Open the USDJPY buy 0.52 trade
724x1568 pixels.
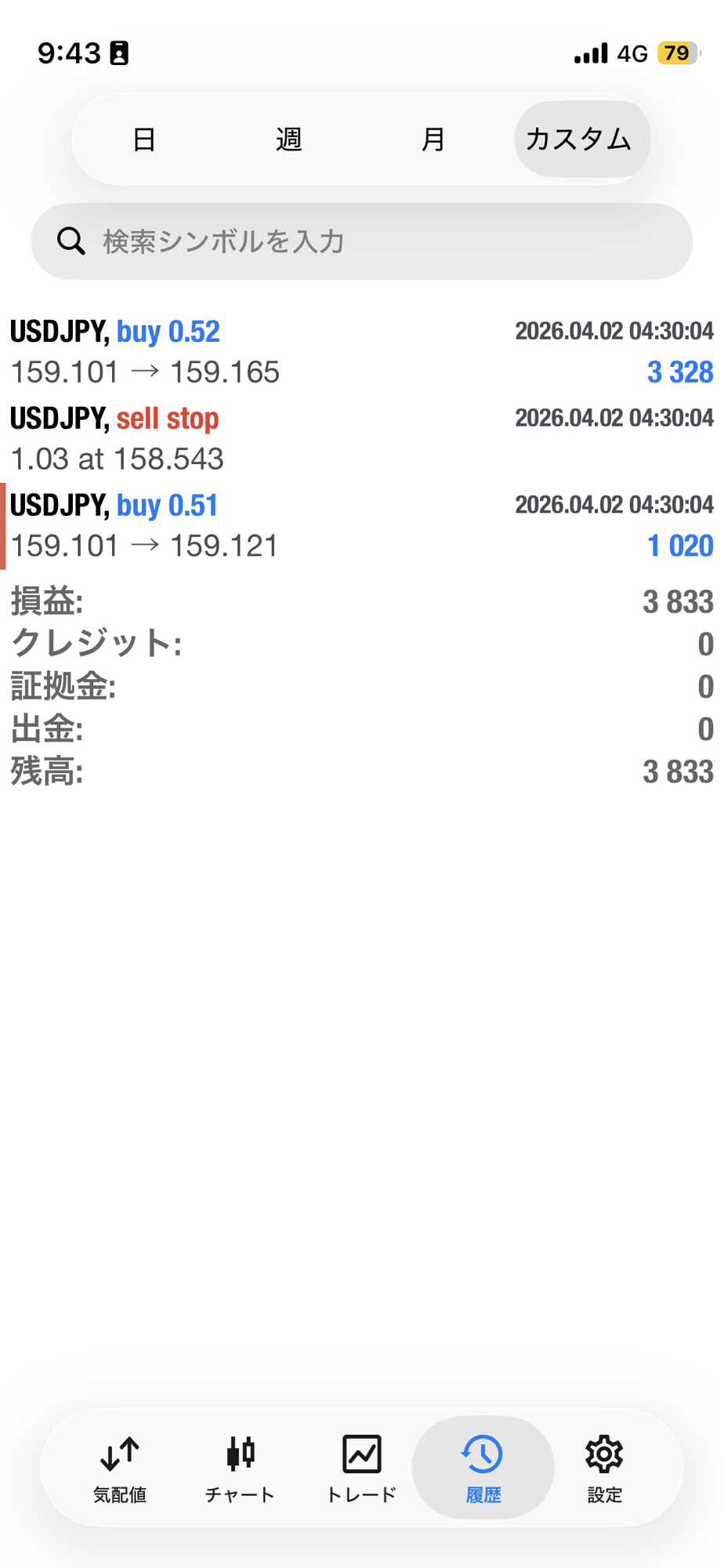(362, 351)
